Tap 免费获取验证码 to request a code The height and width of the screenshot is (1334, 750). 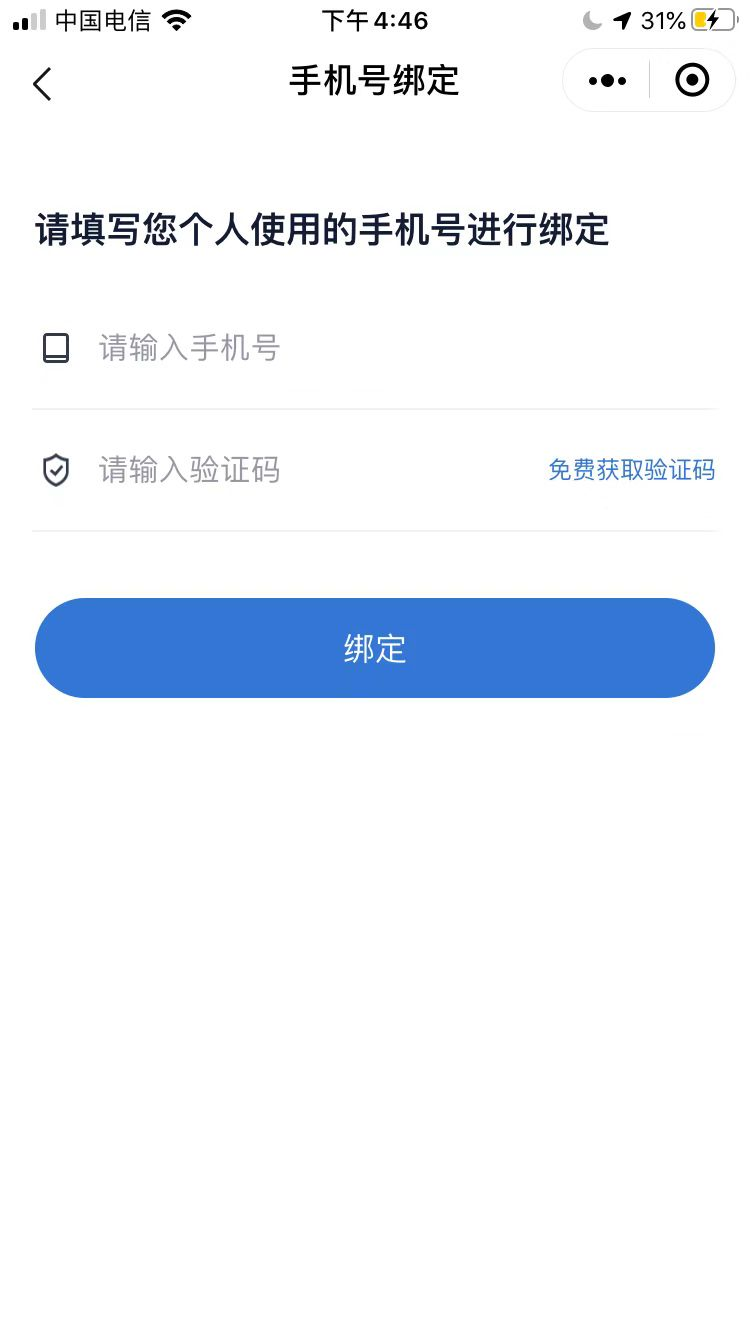631,470
